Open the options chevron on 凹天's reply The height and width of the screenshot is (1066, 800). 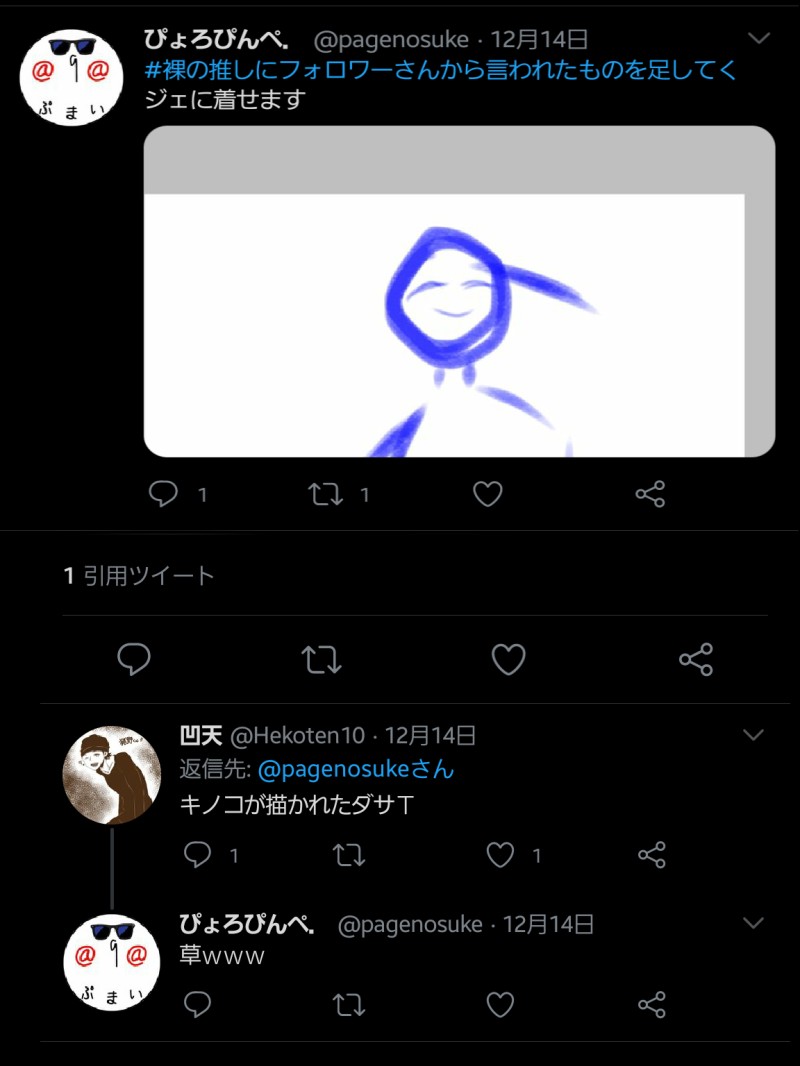pos(753,736)
